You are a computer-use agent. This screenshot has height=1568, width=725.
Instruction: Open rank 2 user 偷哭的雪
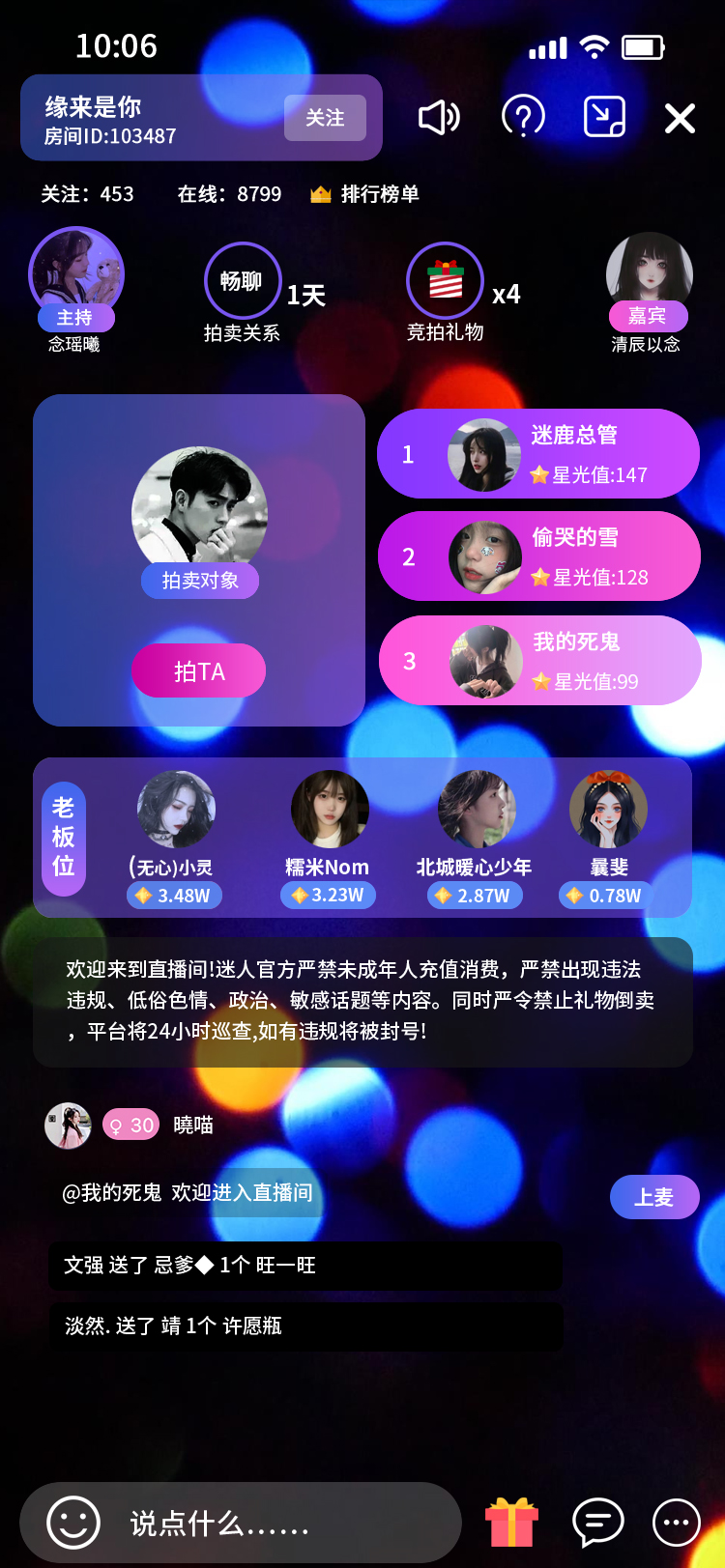tap(538, 556)
